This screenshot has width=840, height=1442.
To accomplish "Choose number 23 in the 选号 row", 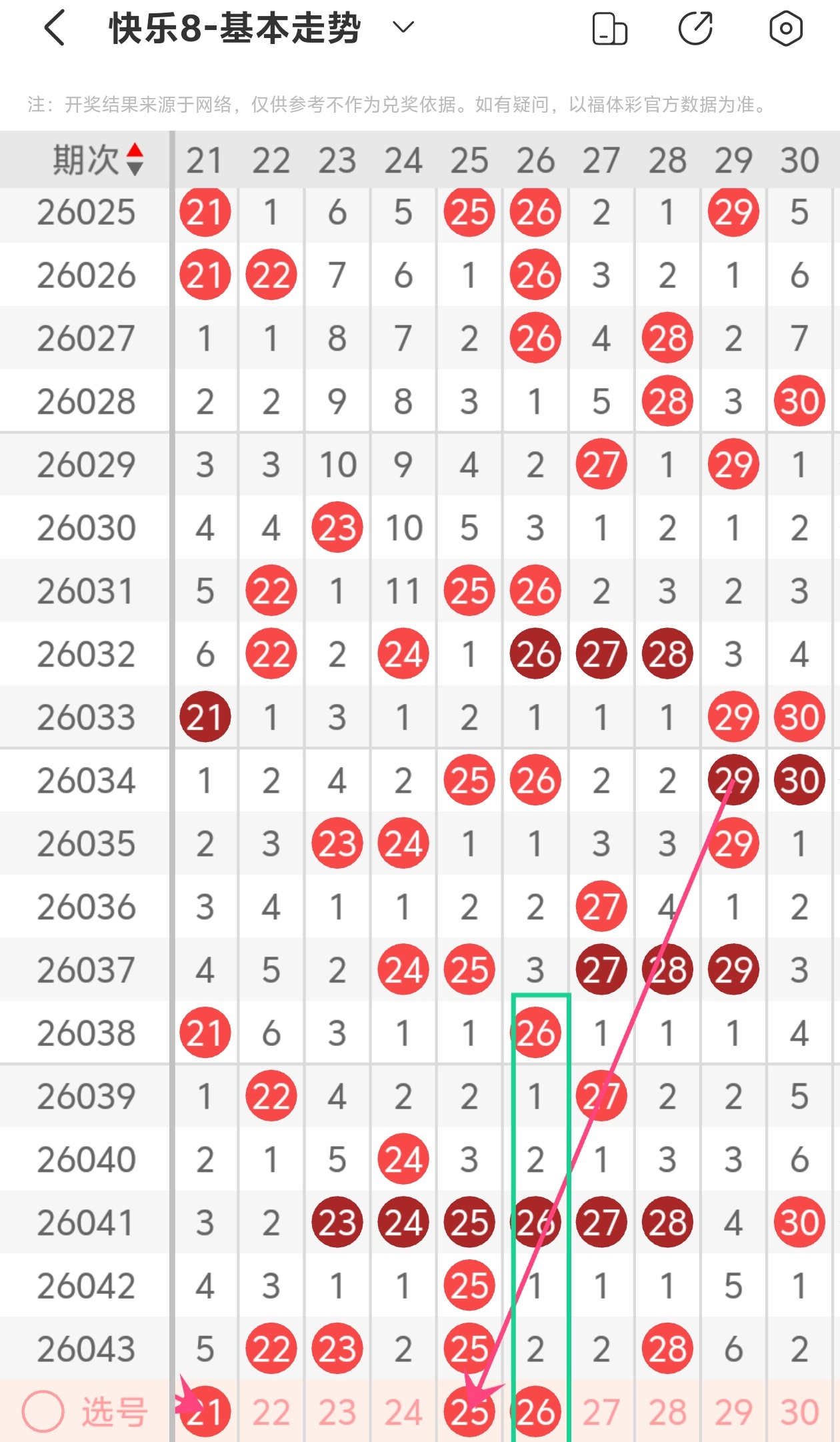I will (337, 1411).
